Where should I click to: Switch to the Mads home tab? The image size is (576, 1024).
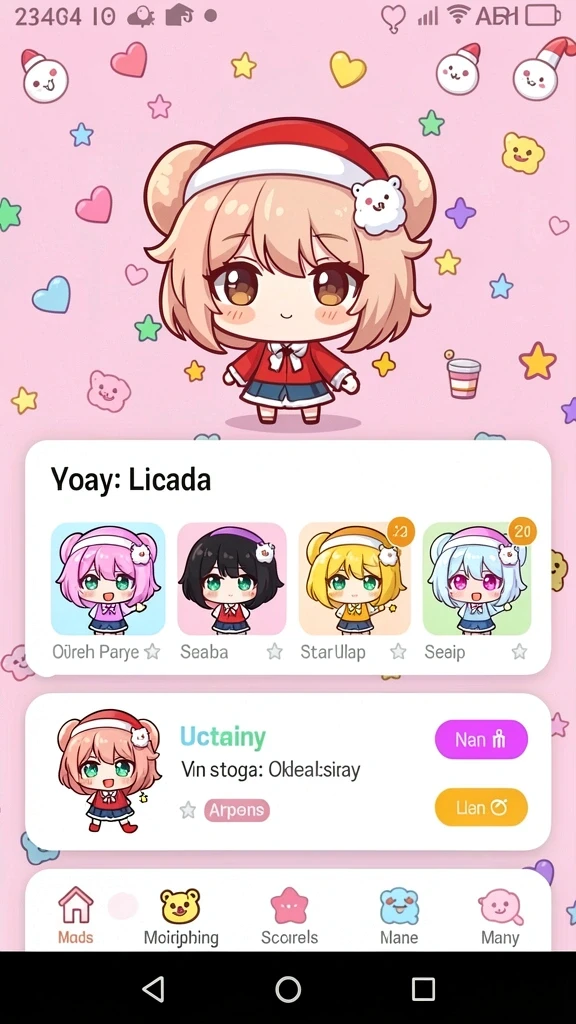[76, 916]
